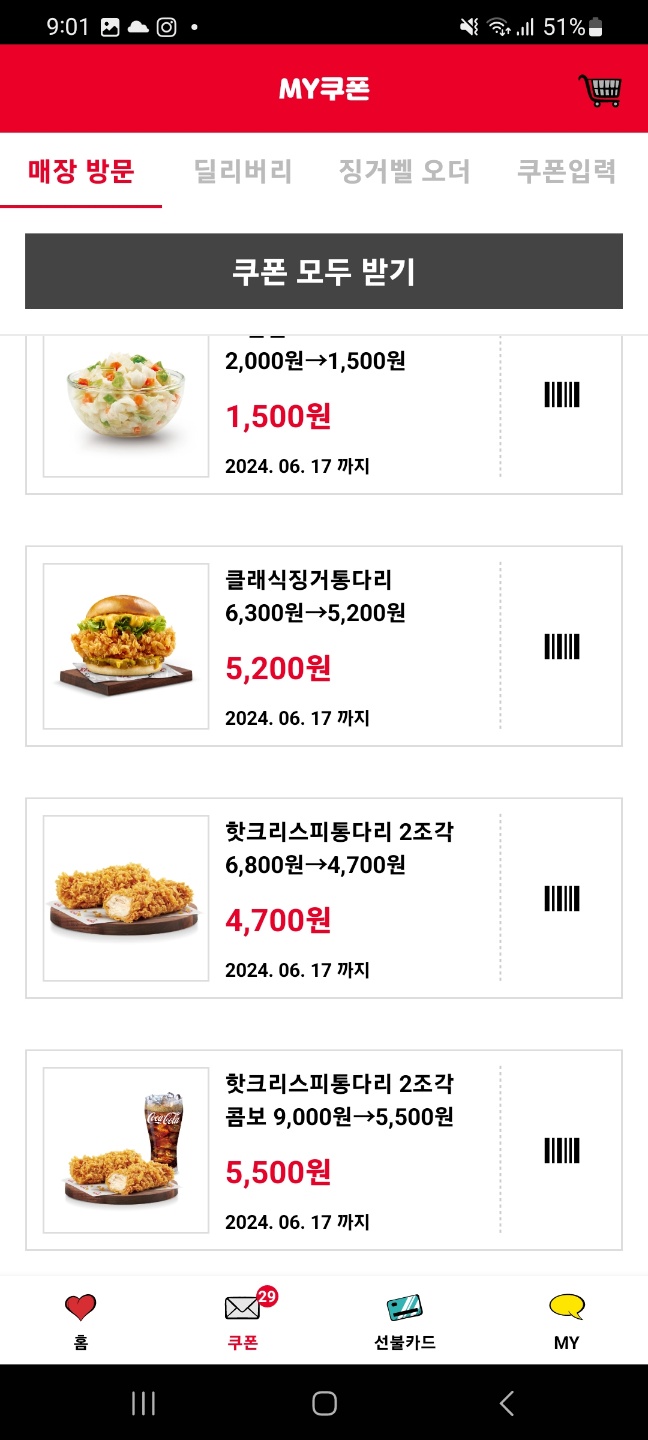Go back with the system back button
The width and height of the screenshot is (648, 1440).
[507, 1403]
